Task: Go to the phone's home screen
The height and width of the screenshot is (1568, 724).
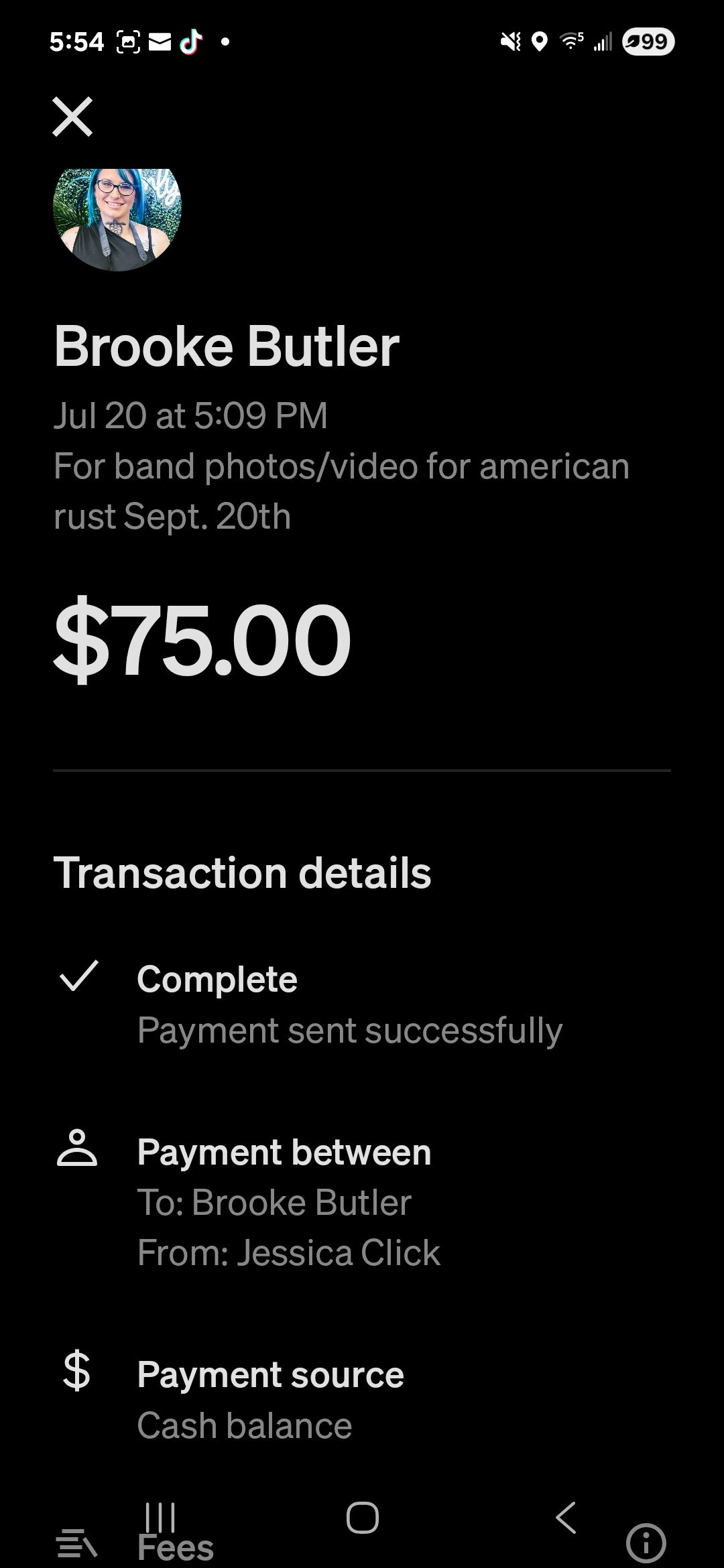Action: coord(362,1517)
